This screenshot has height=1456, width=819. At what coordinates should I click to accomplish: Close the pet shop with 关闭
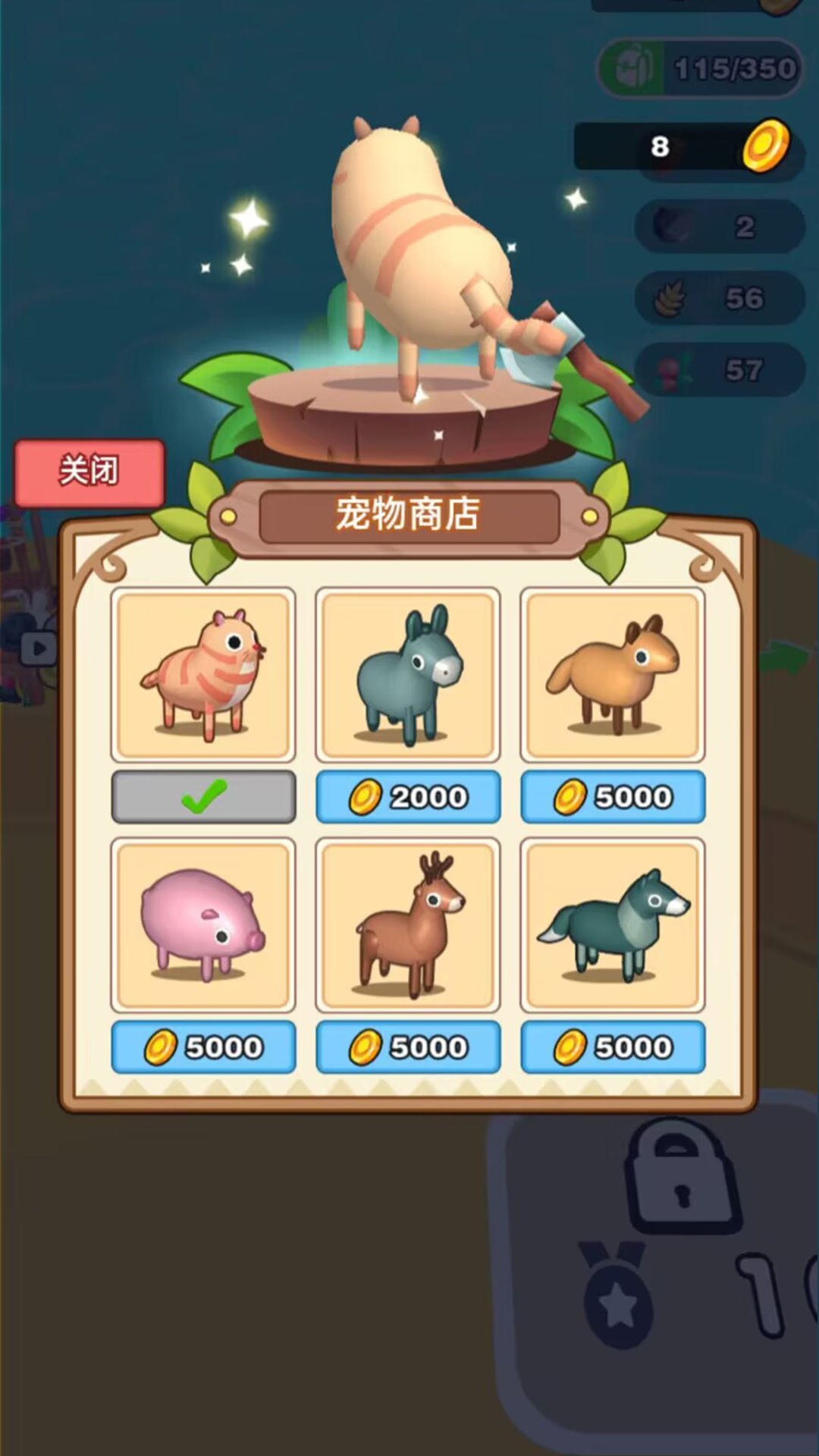(89, 472)
